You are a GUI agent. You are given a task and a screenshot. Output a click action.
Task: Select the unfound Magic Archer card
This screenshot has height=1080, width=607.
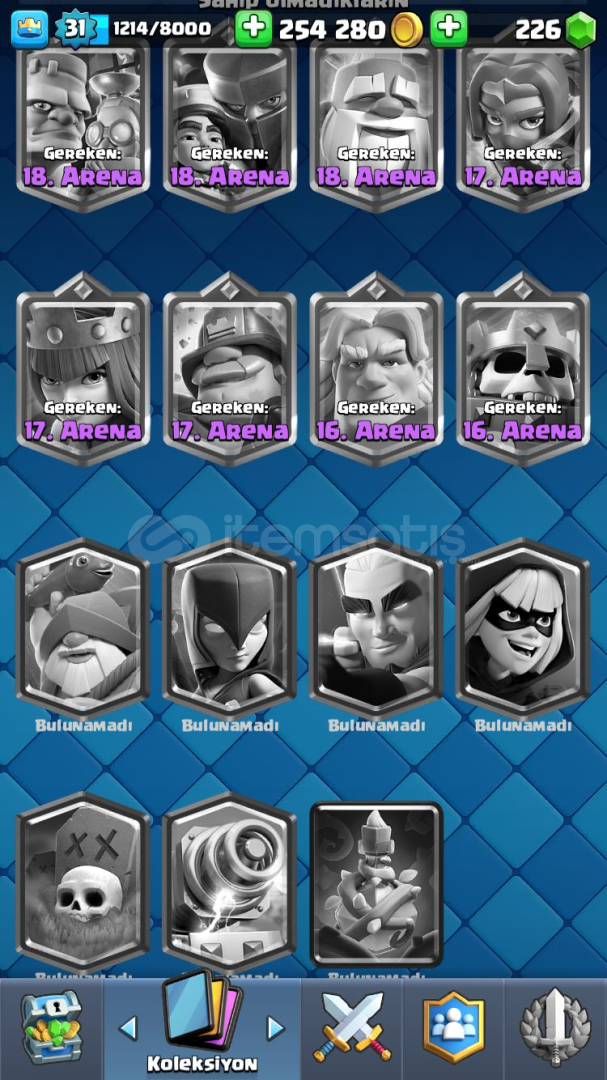376,628
